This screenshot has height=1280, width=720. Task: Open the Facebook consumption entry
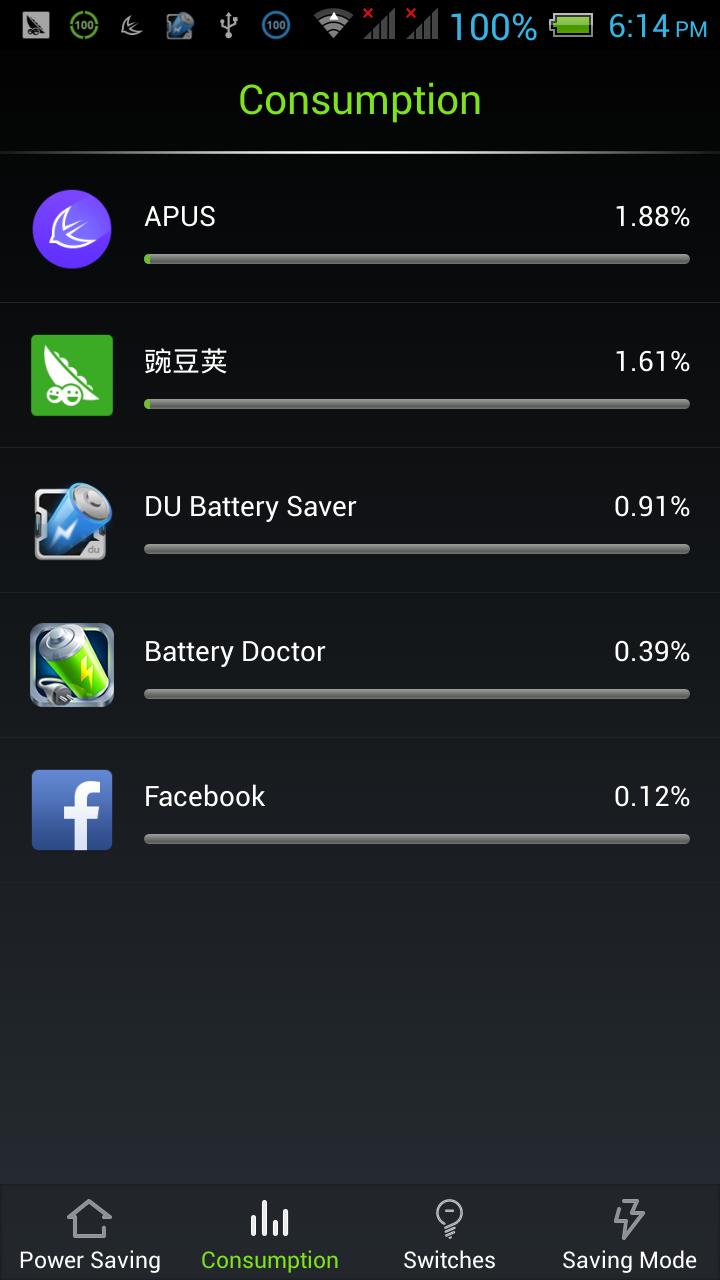click(x=360, y=809)
